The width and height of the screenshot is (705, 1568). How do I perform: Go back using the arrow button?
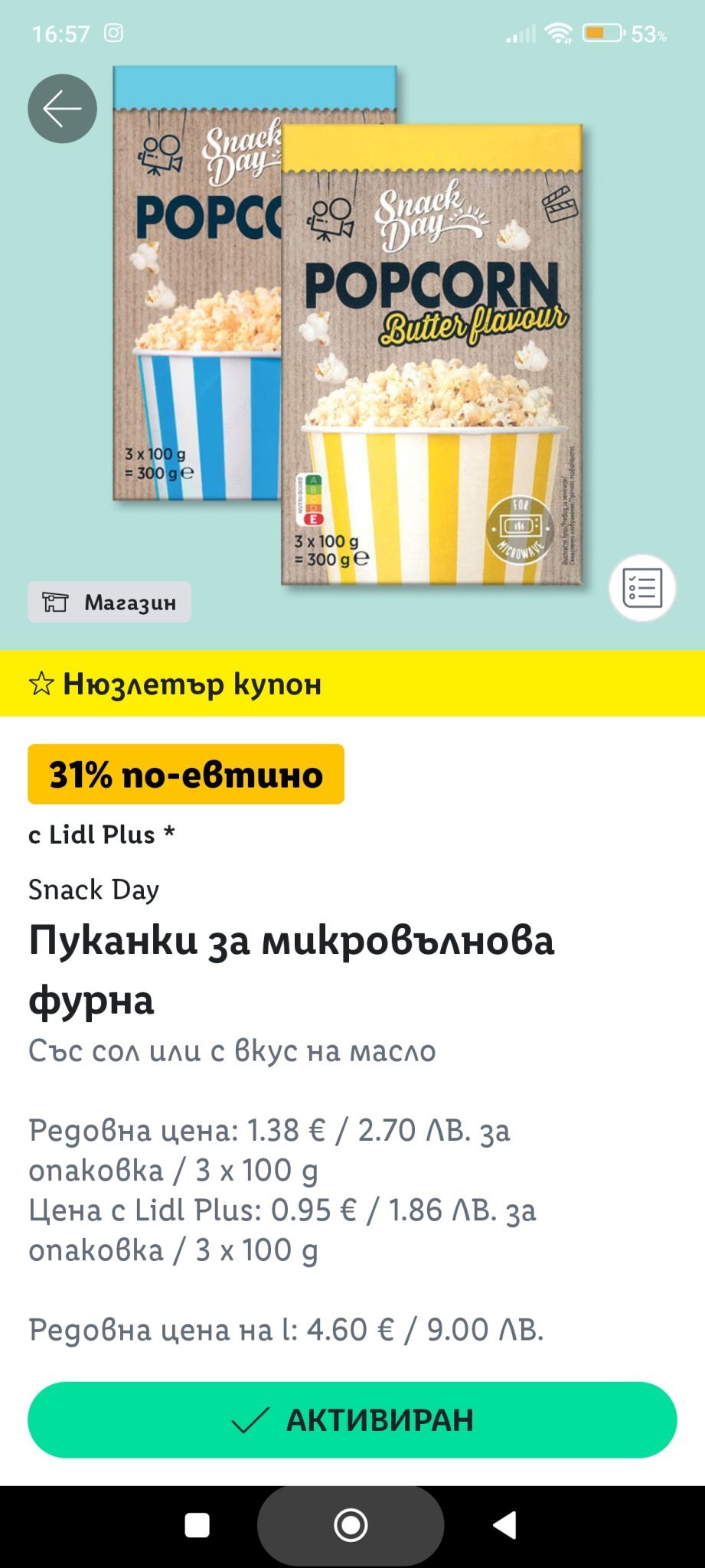(62, 109)
